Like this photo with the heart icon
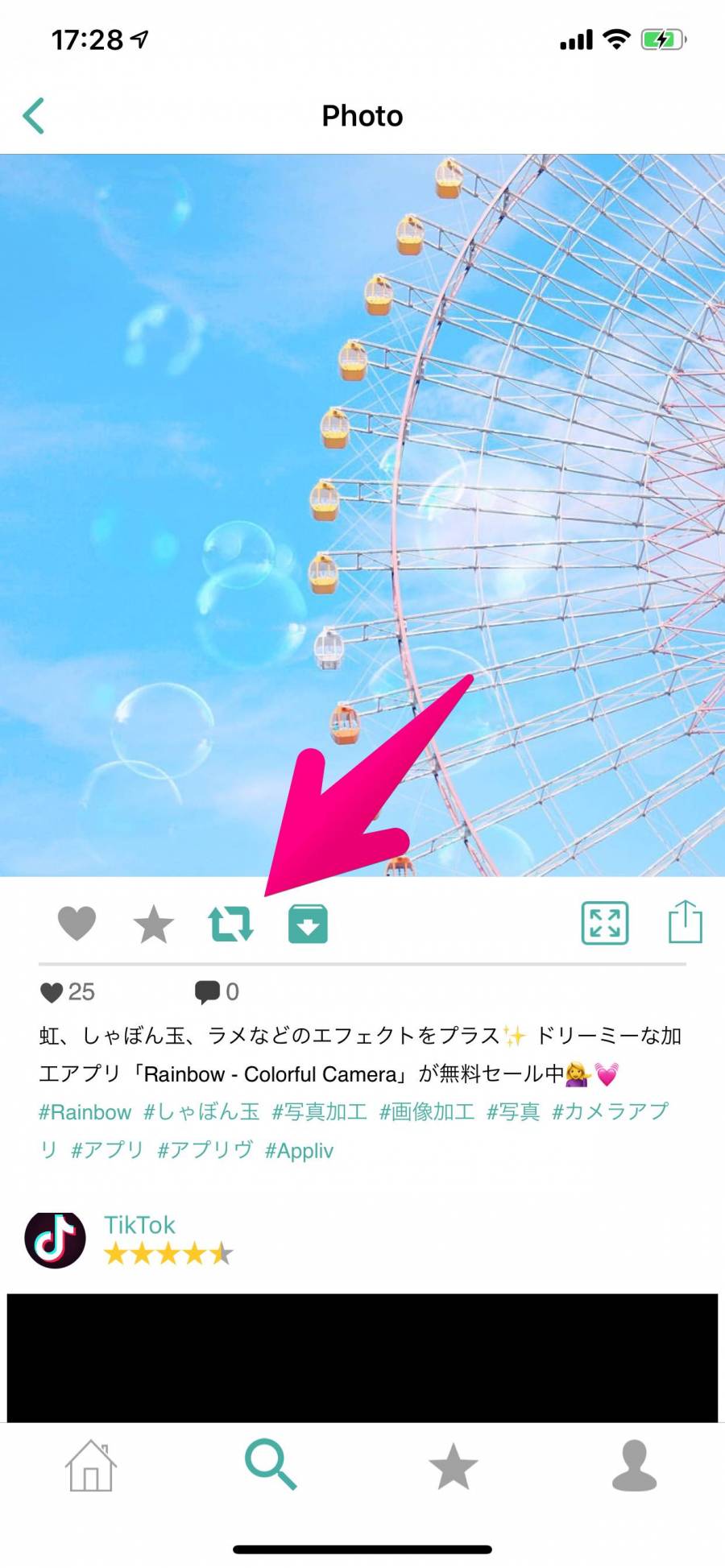The image size is (725, 1568). pyautogui.click(x=77, y=923)
